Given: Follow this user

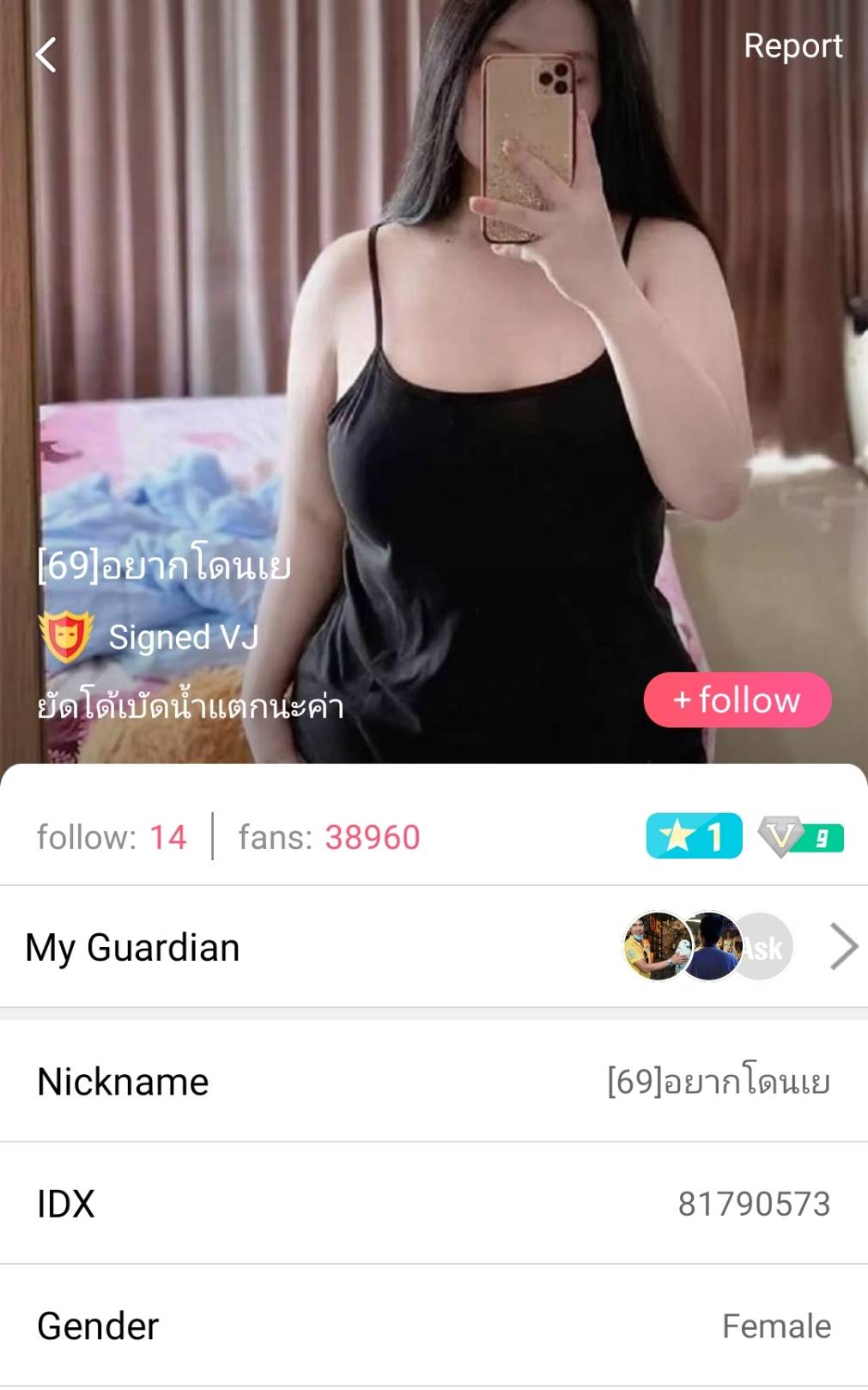Looking at the screenshot, I should 737,700.
